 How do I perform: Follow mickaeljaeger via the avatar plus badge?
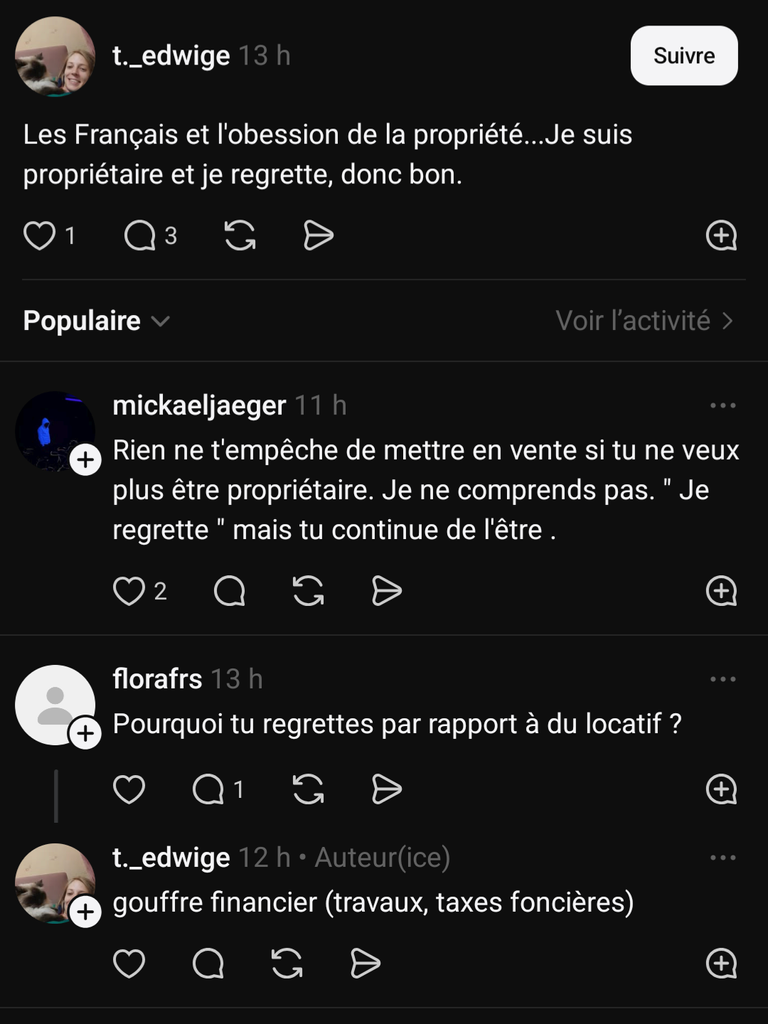click(86, 460)
